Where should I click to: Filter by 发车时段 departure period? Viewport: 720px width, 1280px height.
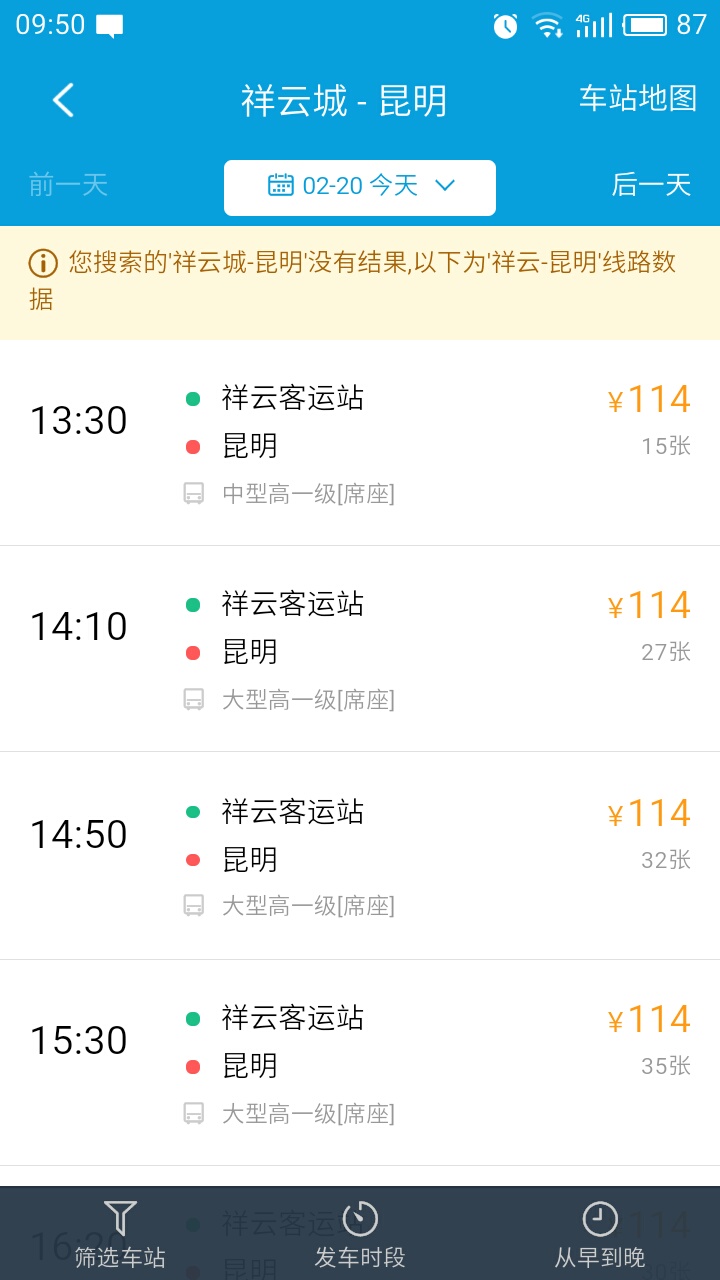[x=360, y=1235]
